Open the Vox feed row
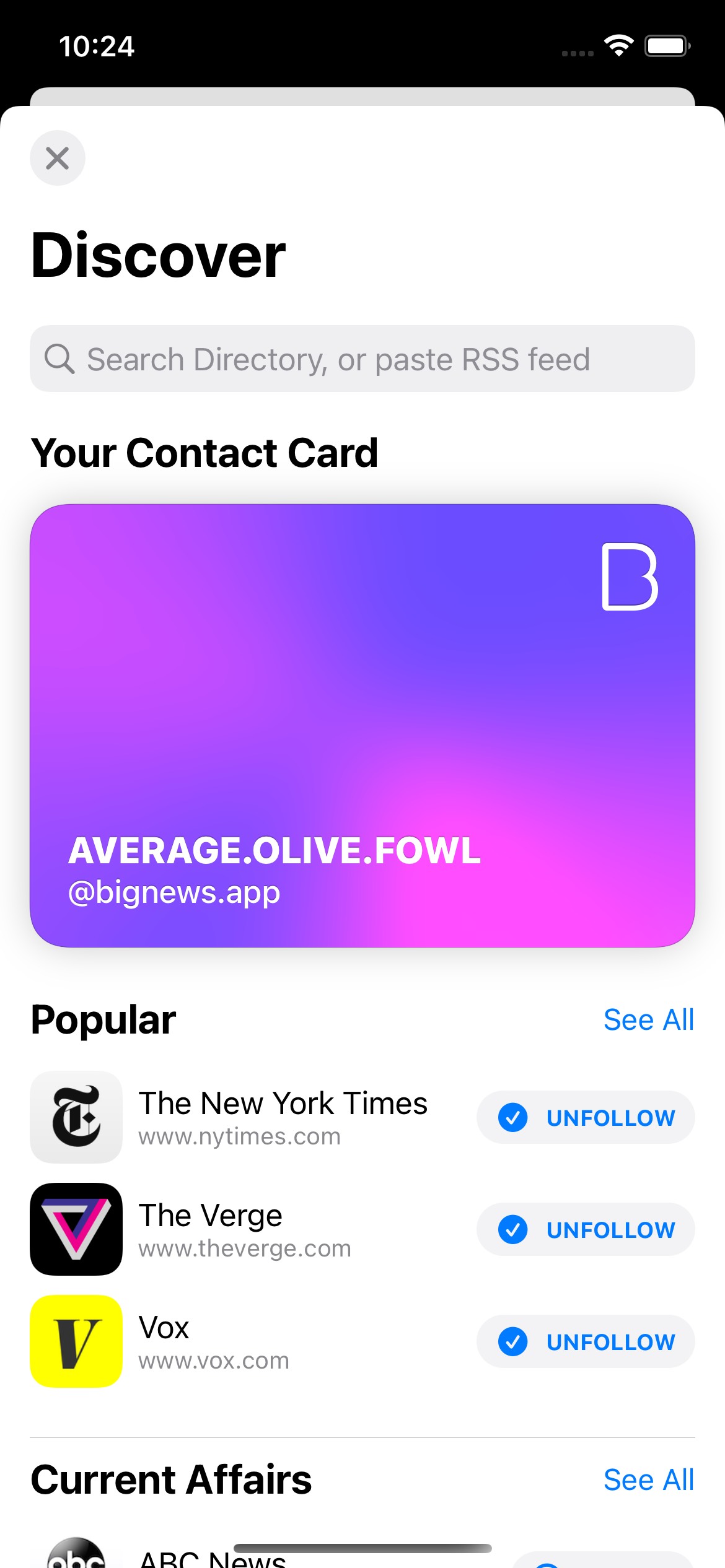 click(x=248, y=1341)
